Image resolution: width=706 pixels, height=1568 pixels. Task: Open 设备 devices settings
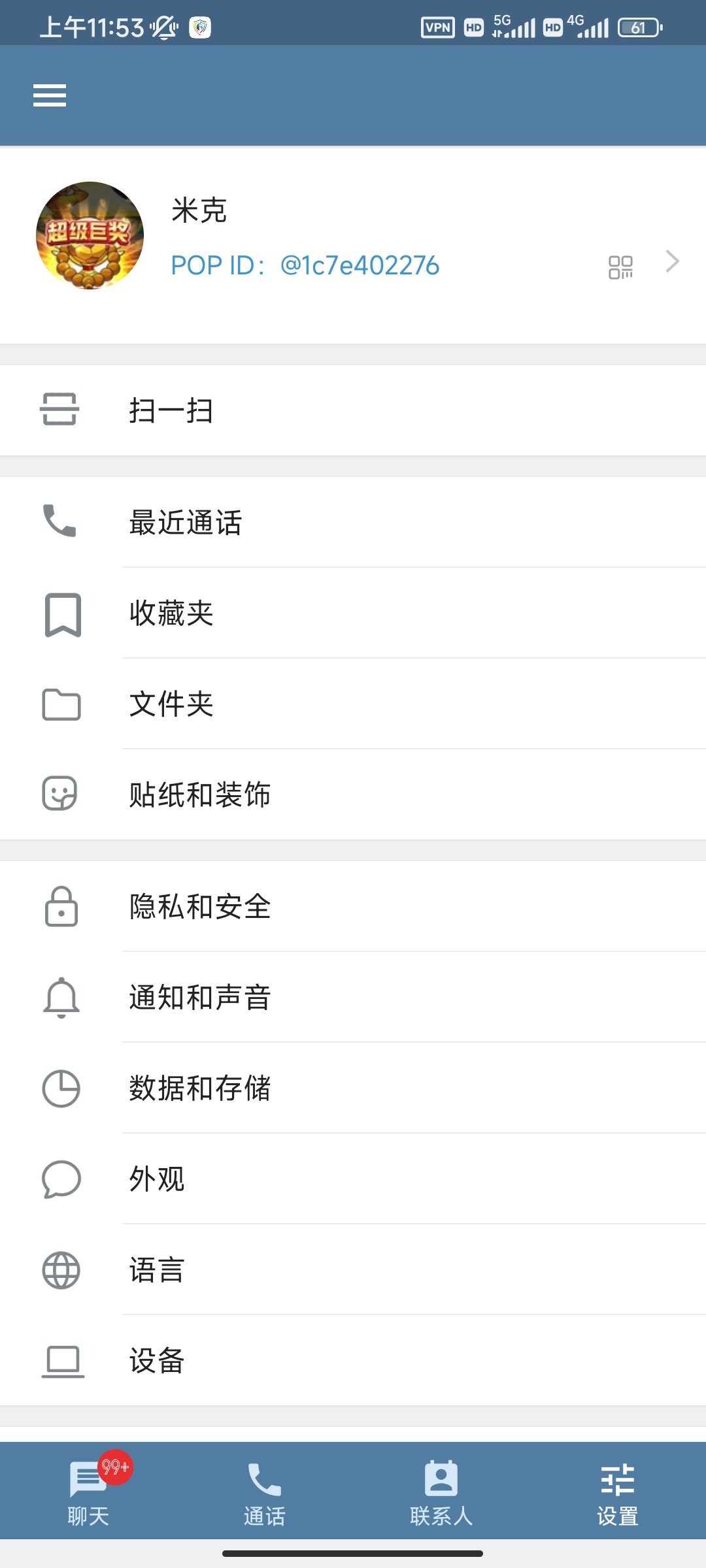(x=353, y=1360)
